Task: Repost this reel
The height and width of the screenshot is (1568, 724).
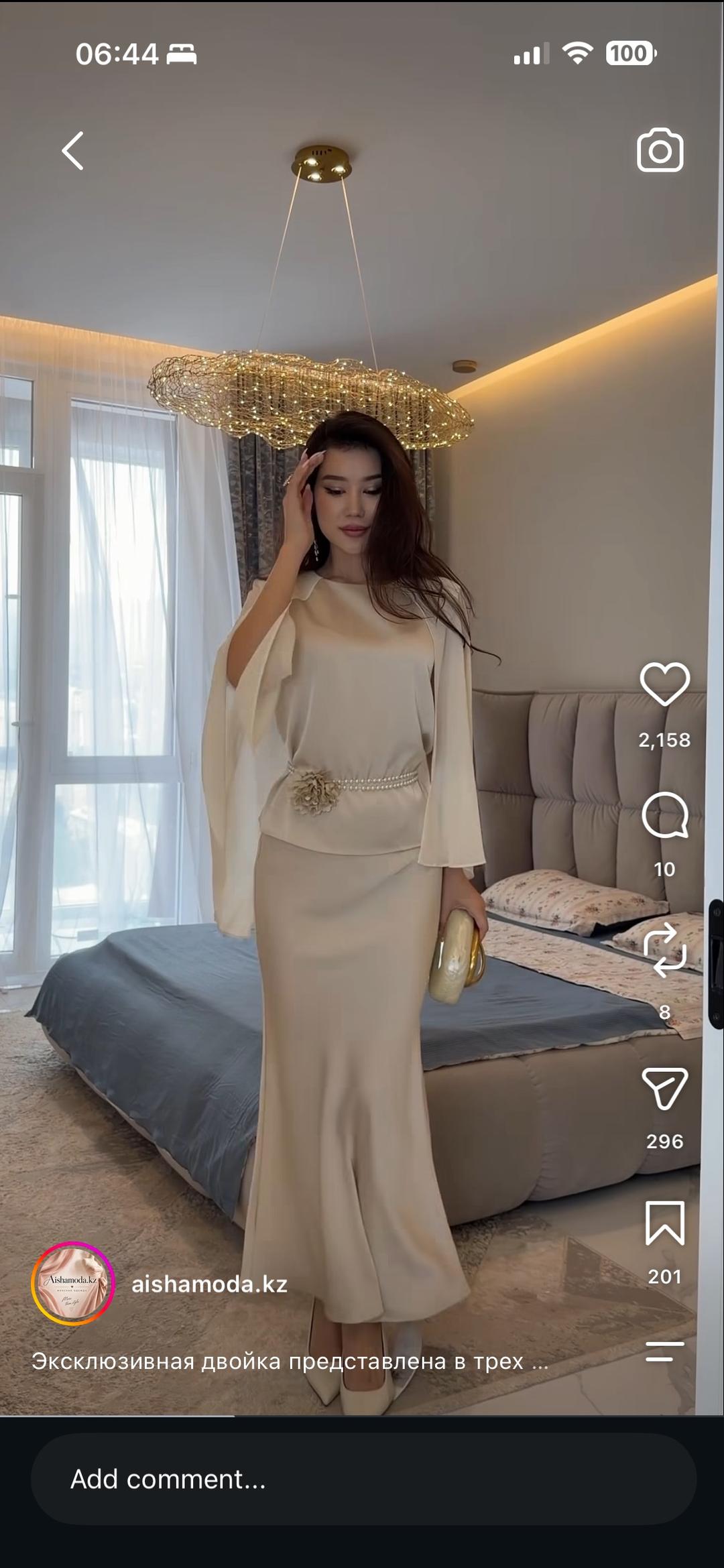Action: (x=664, y=949)
